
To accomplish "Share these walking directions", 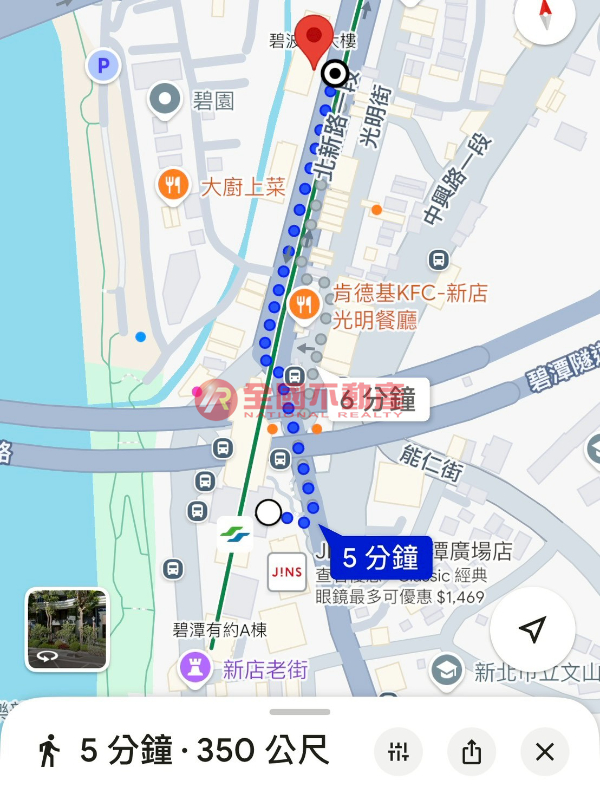I will (471, 752).
